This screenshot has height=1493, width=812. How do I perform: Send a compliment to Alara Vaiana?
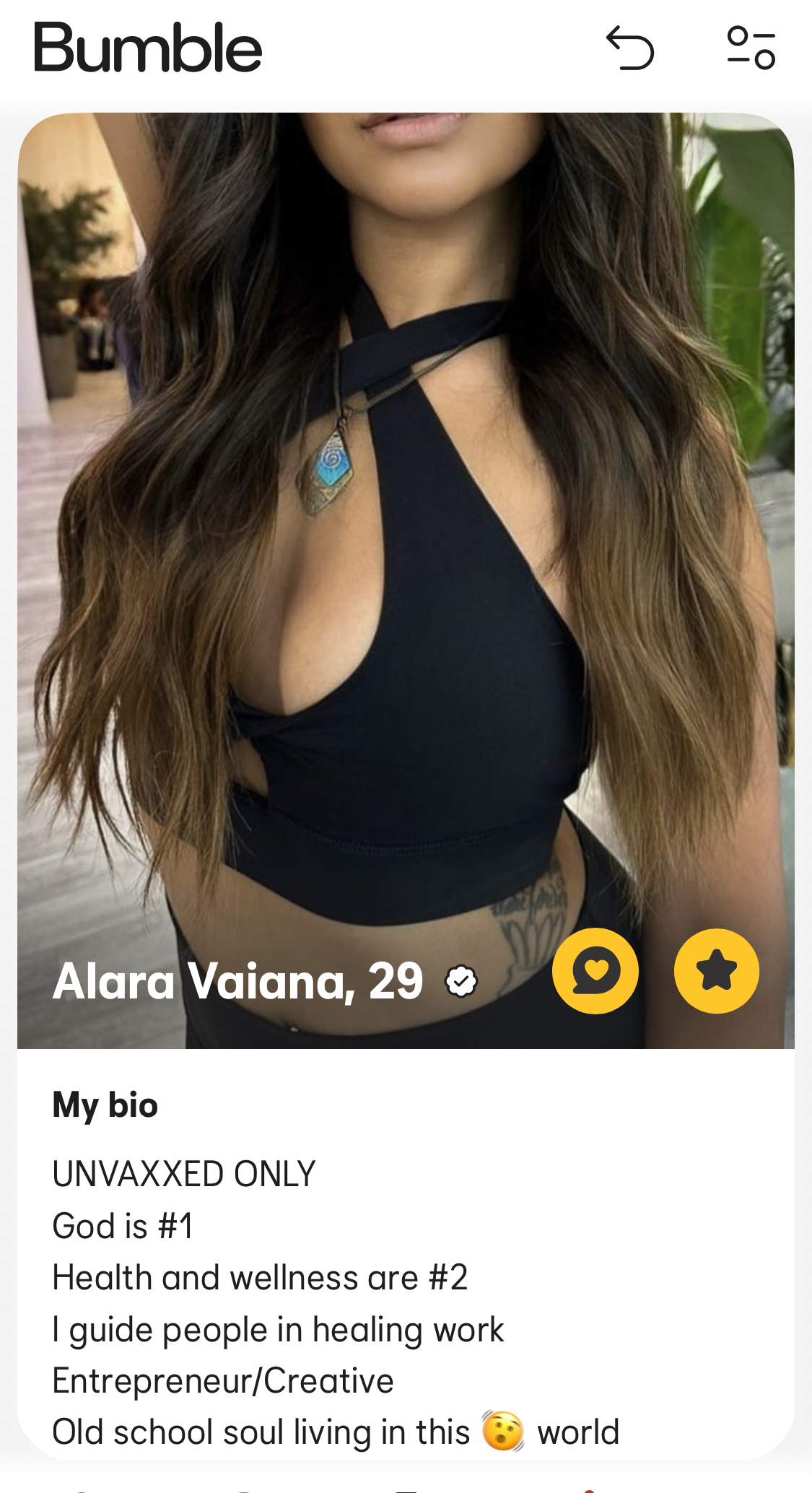click(595, 971)
